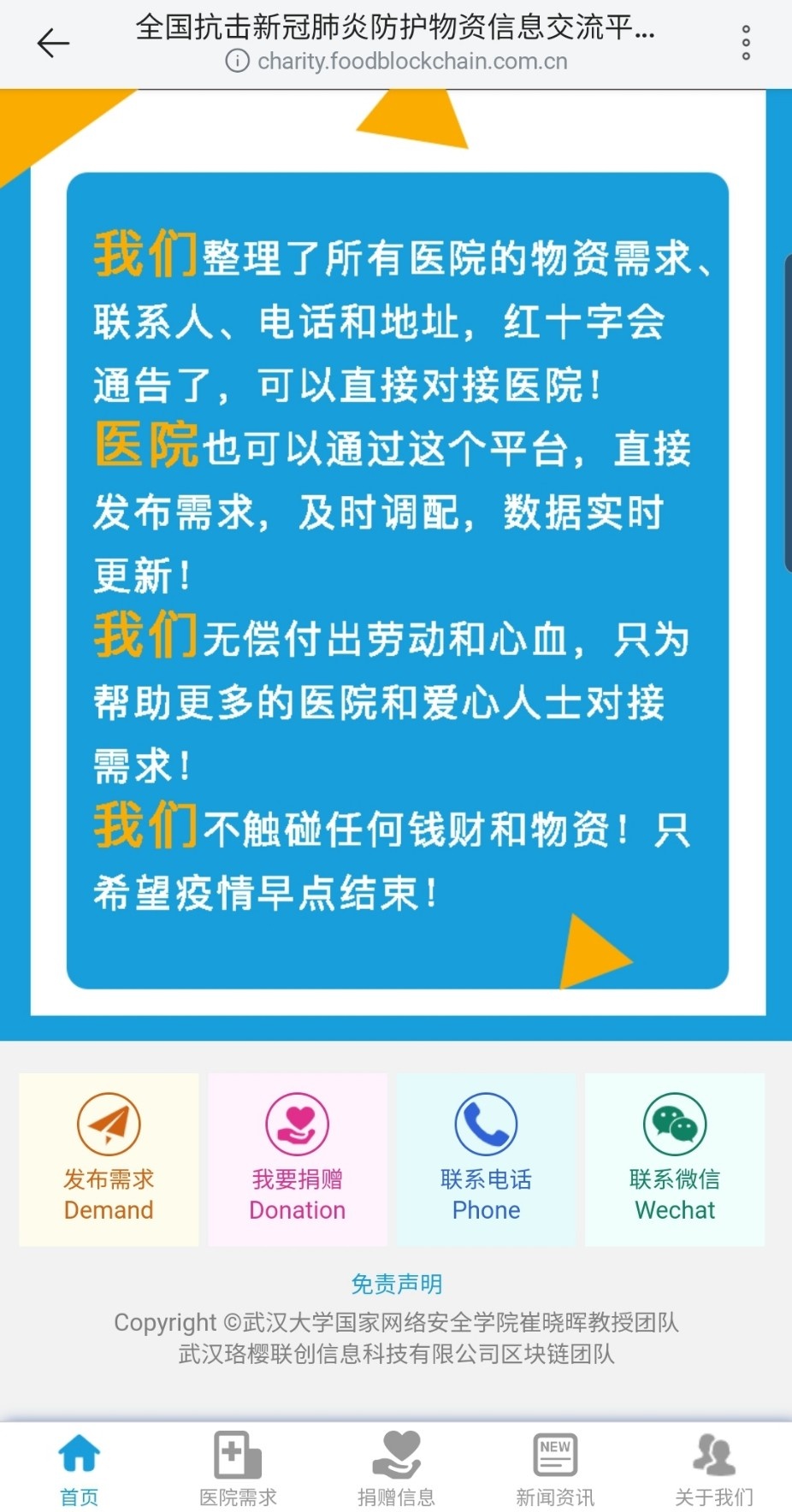Go back using the top arrow
The image size is (792, 1512).
(53, 43)
